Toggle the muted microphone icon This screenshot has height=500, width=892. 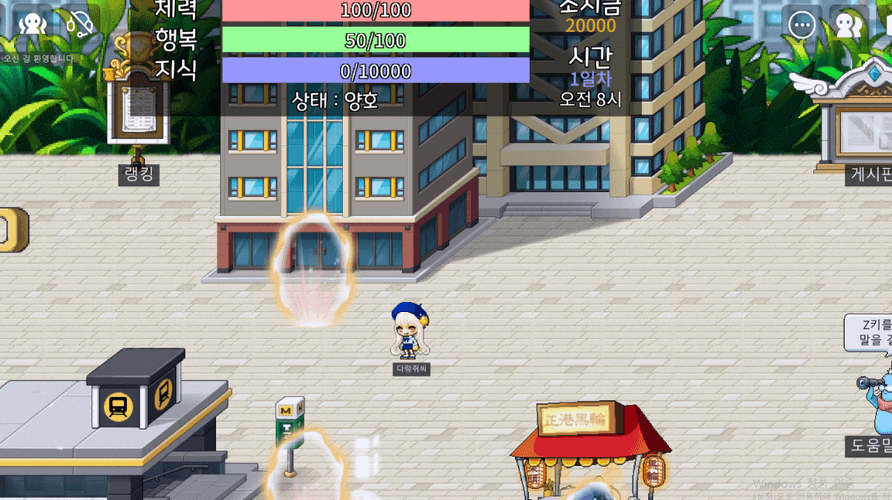[79, 23]
